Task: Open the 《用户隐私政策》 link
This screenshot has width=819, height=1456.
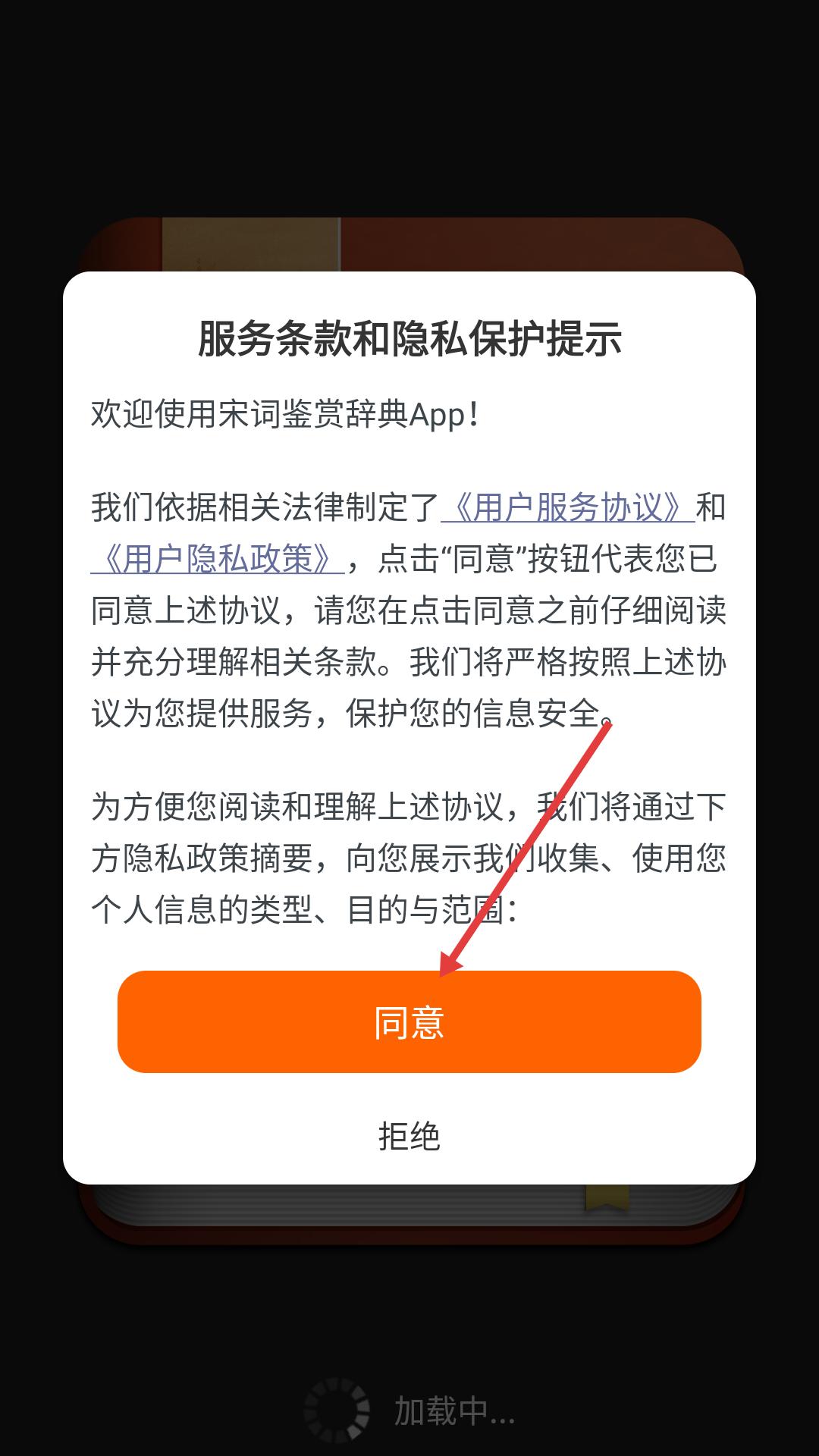Action: tap(218, 559)
